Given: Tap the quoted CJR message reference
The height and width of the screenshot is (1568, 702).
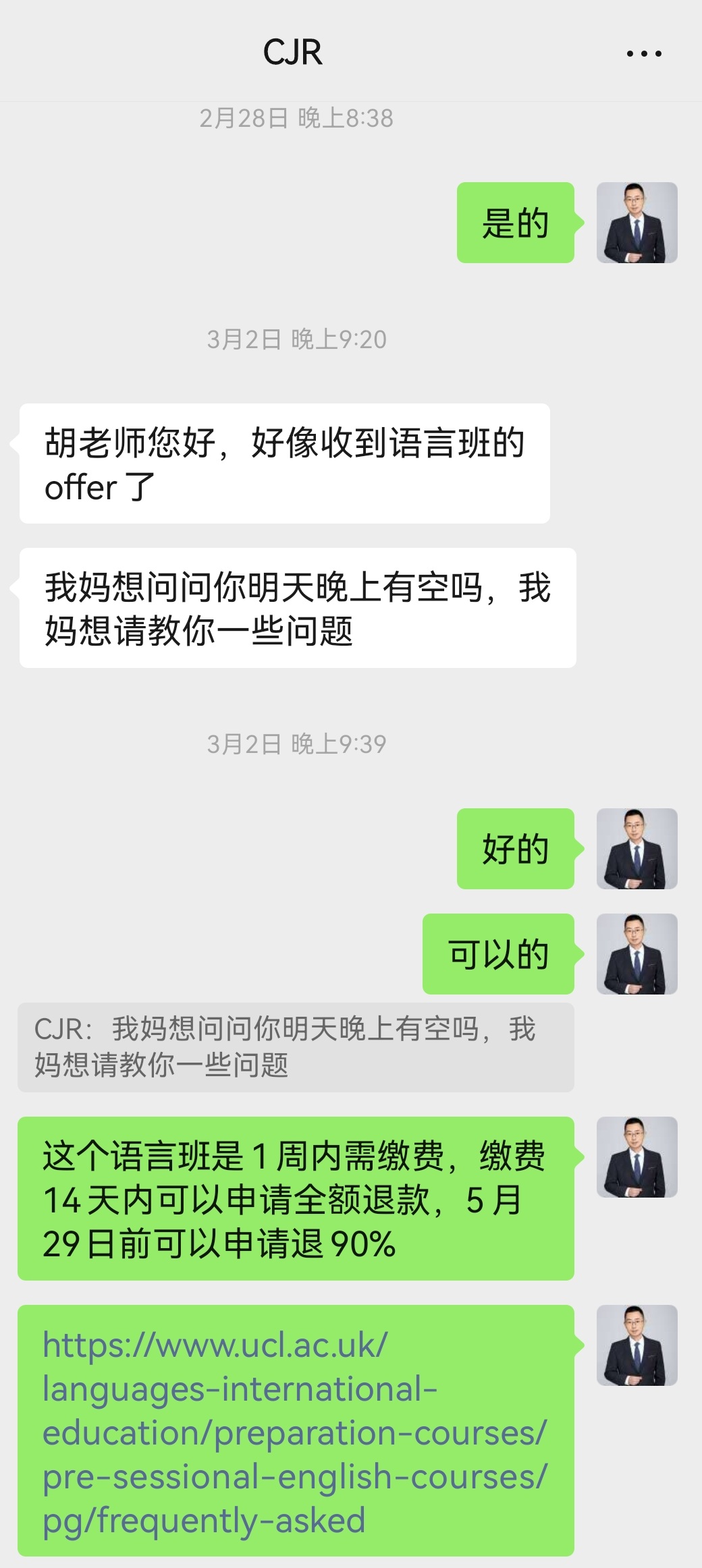Looking at the screenshot, I should (x=295, y=1047).
